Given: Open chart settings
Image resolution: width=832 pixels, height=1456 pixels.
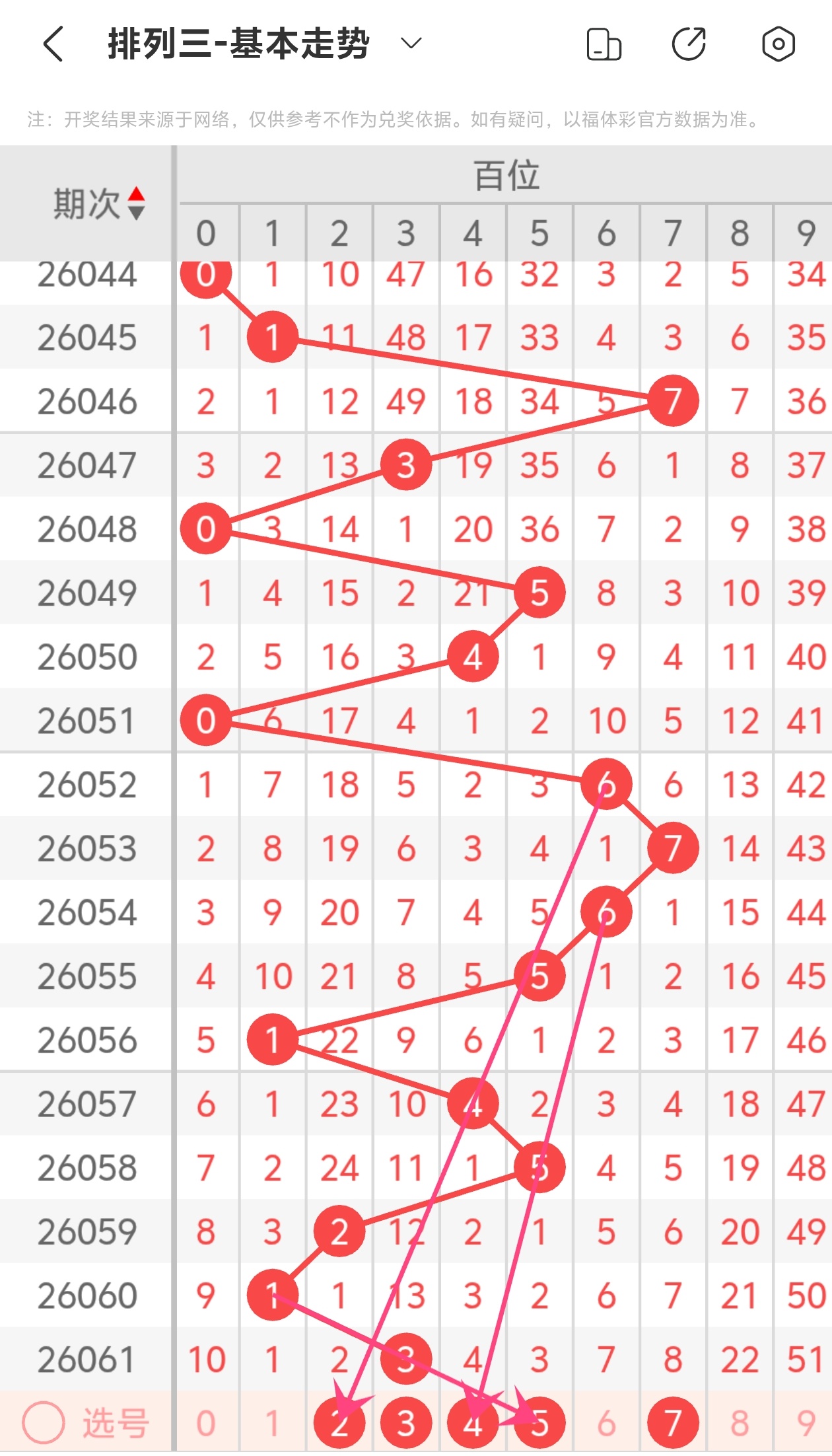Looking at the screenshot, I should tap(779, 44).
